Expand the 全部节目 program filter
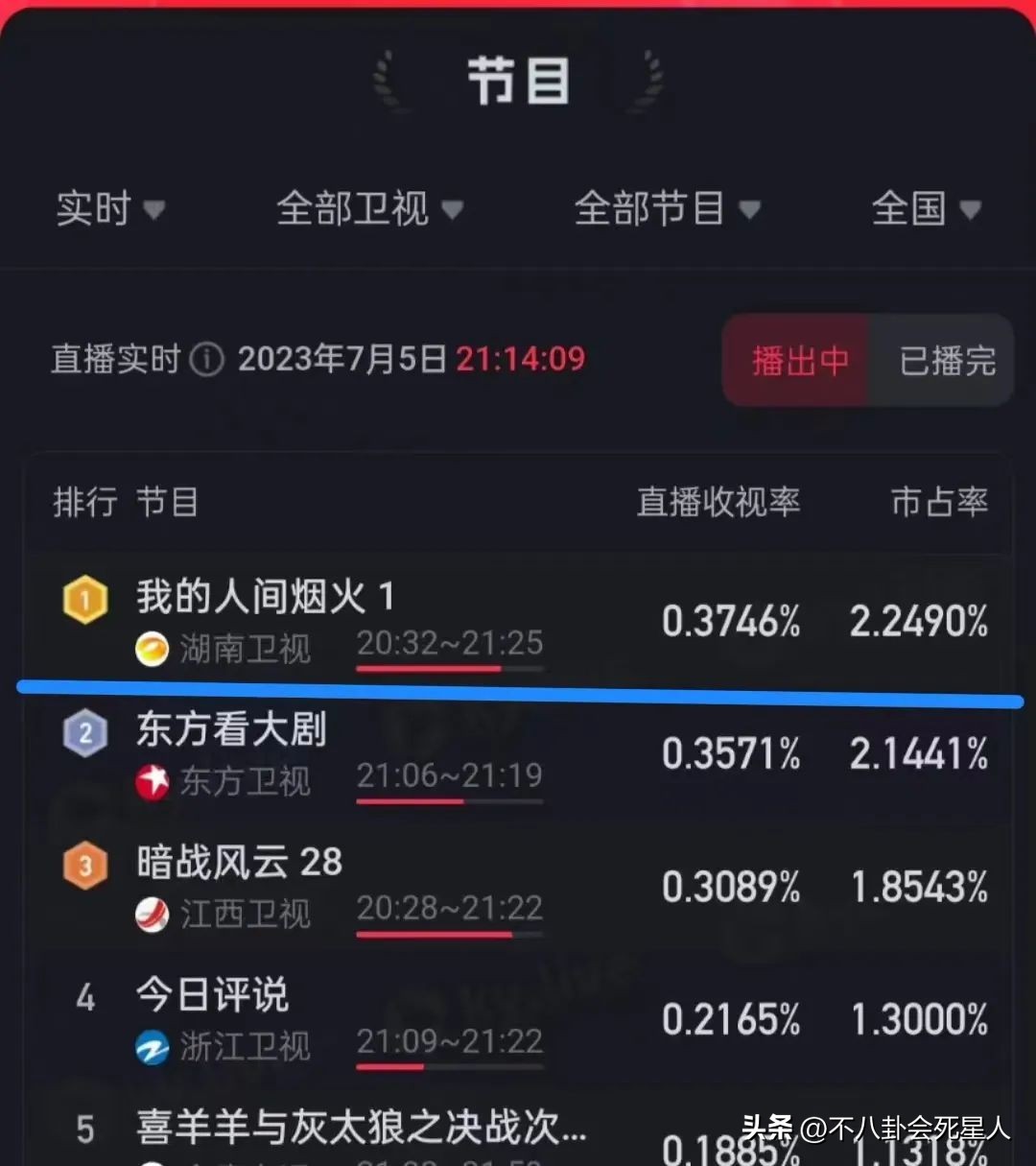1036x1166 pixels. [665, 209]
